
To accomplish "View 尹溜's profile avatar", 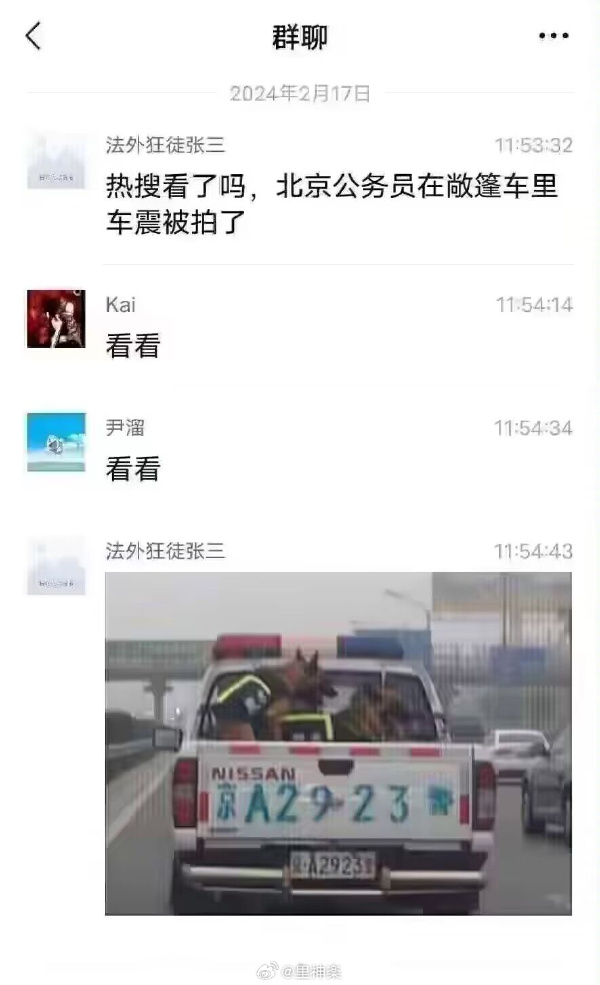I will tap(56, 441).
